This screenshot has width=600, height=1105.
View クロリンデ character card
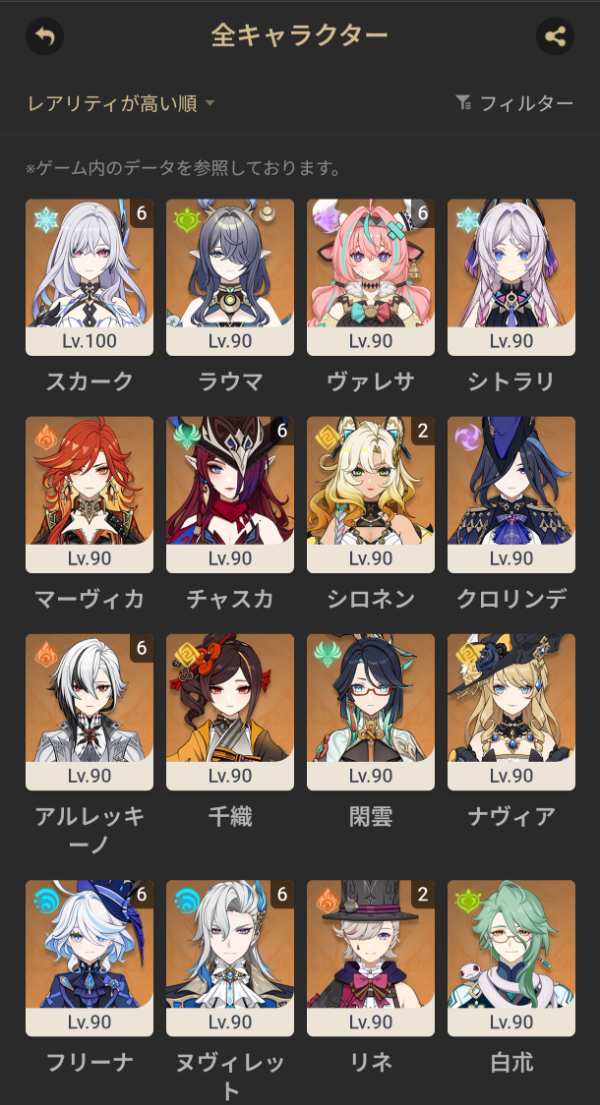point(511,494)
